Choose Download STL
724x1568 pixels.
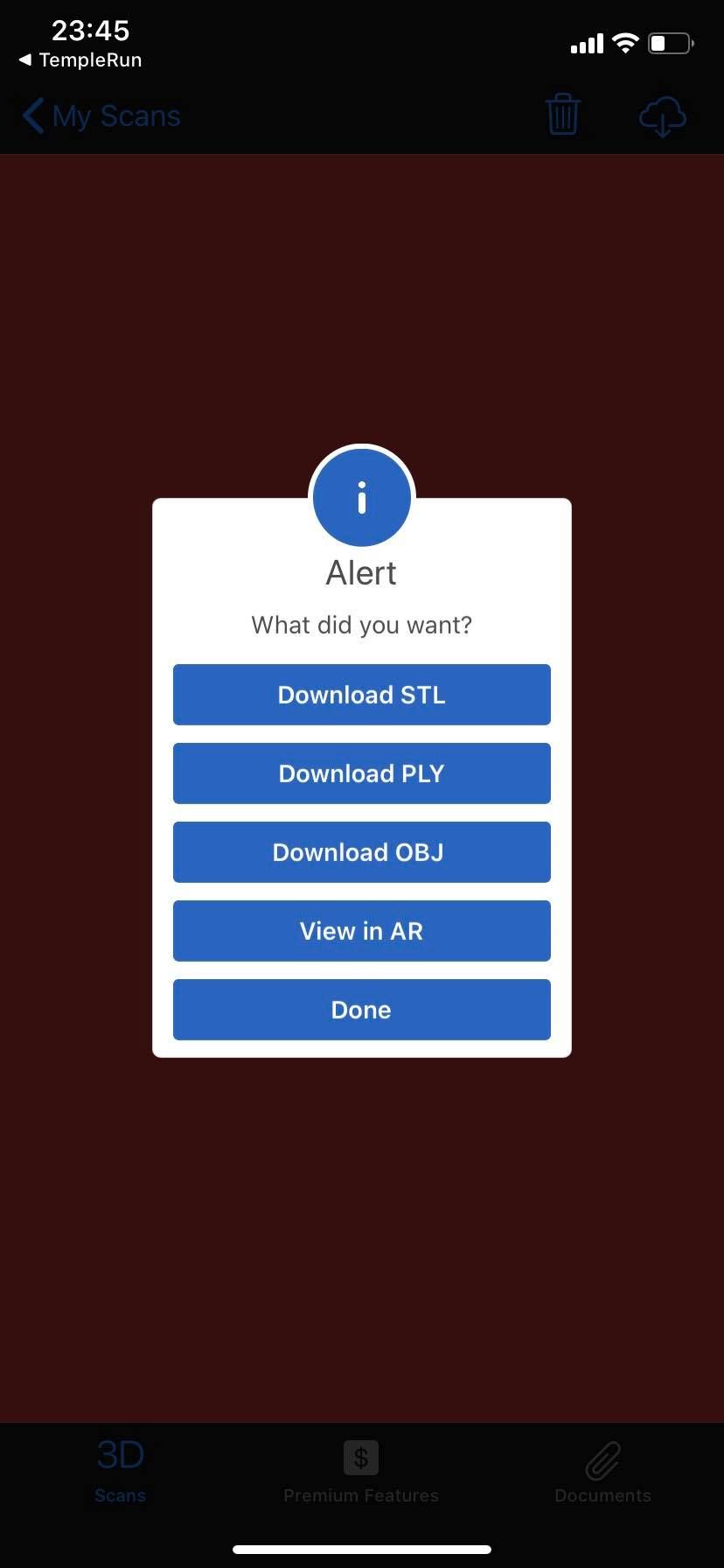point(361,695)
